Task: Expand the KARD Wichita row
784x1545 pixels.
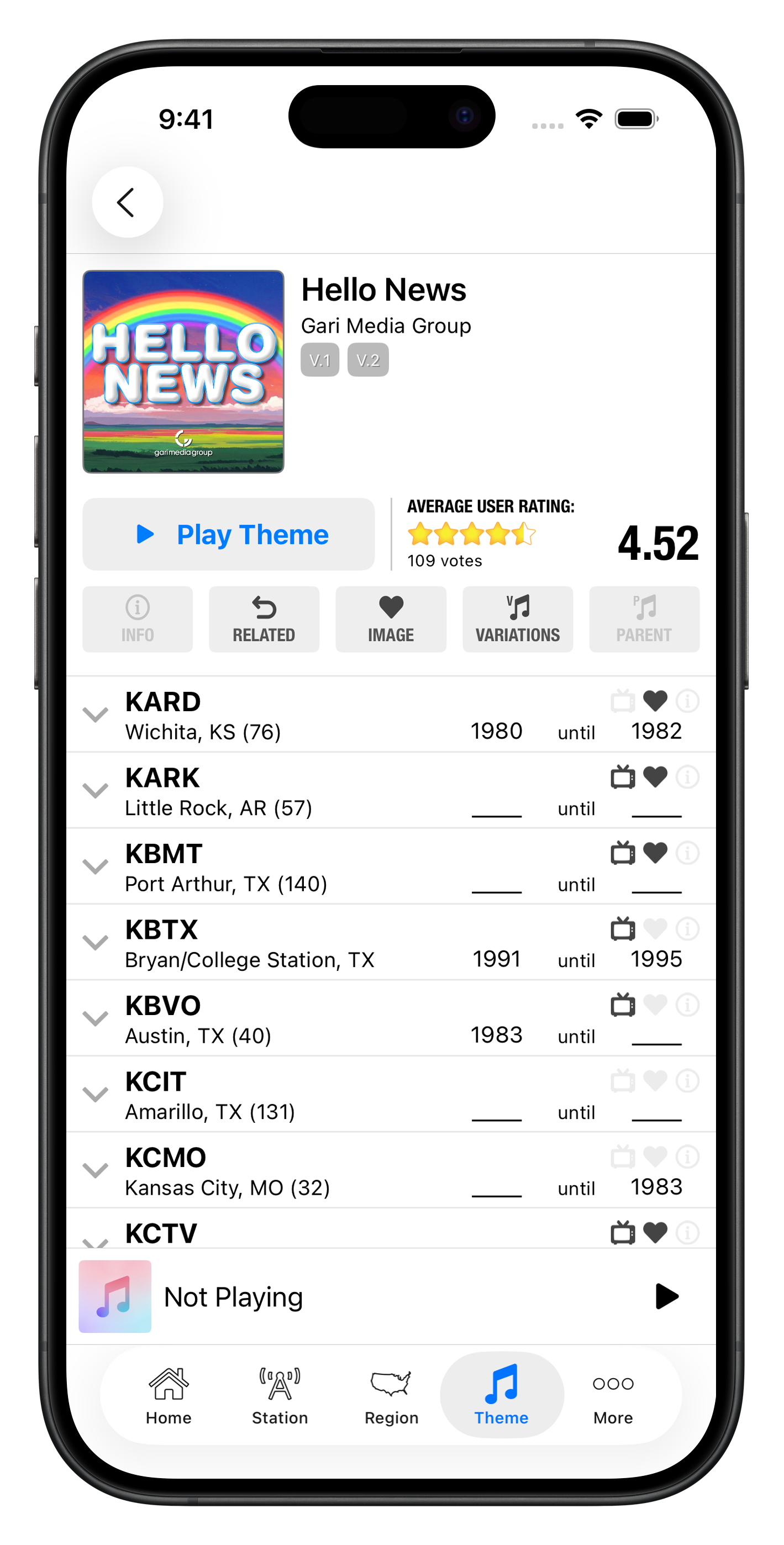Action: [96, 714]
